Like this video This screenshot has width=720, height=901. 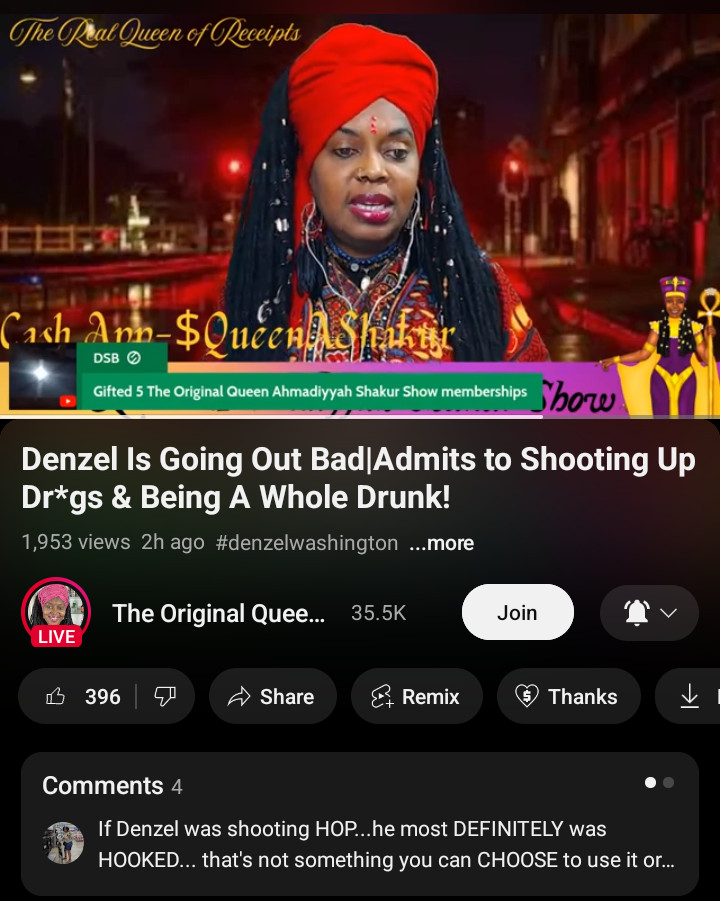83,697
